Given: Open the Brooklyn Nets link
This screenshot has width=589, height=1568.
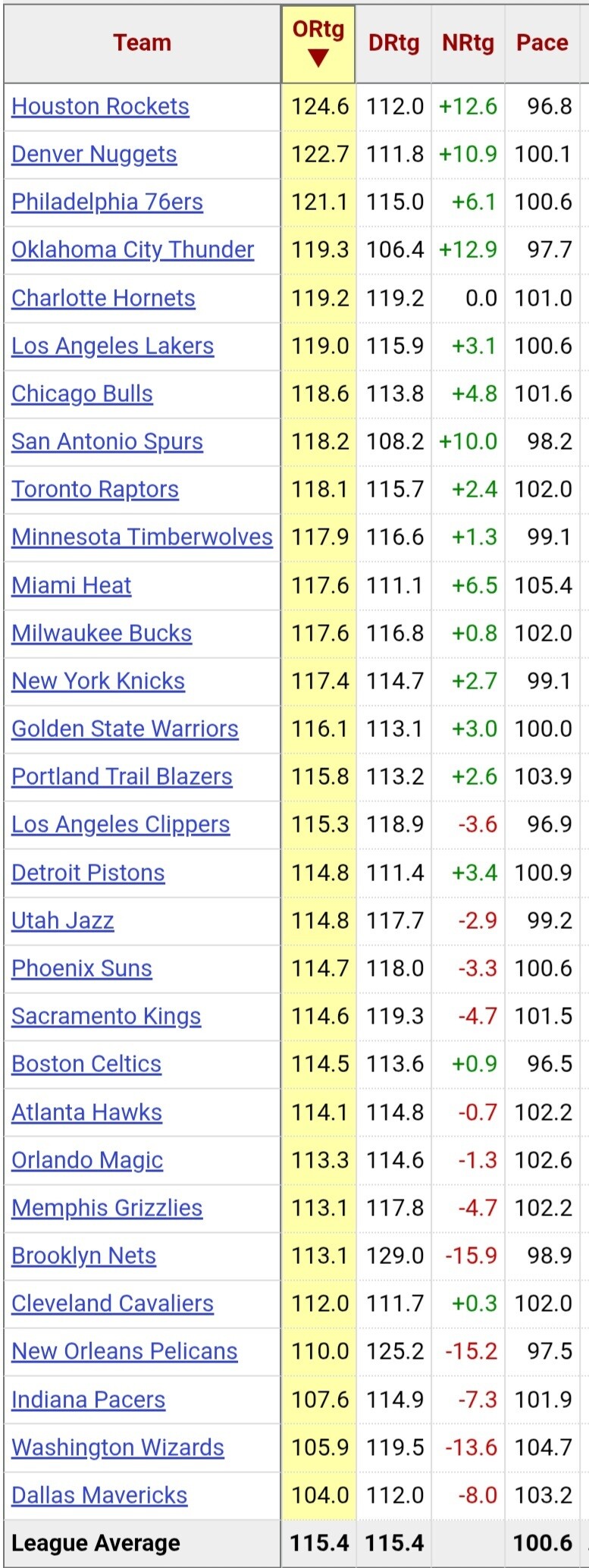Looking at the screenshot, I should 83,1256.
